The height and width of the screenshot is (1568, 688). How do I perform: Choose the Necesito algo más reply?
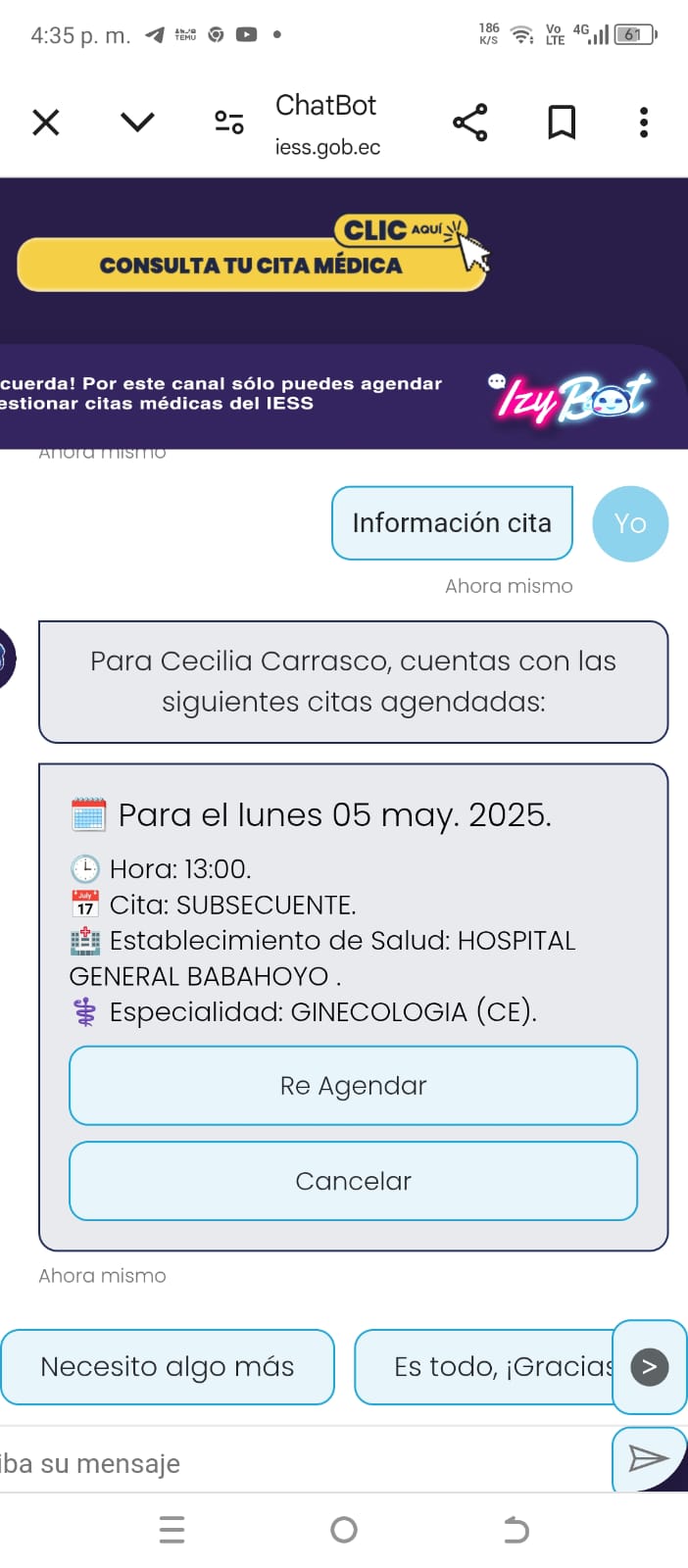pos(168,1366)
